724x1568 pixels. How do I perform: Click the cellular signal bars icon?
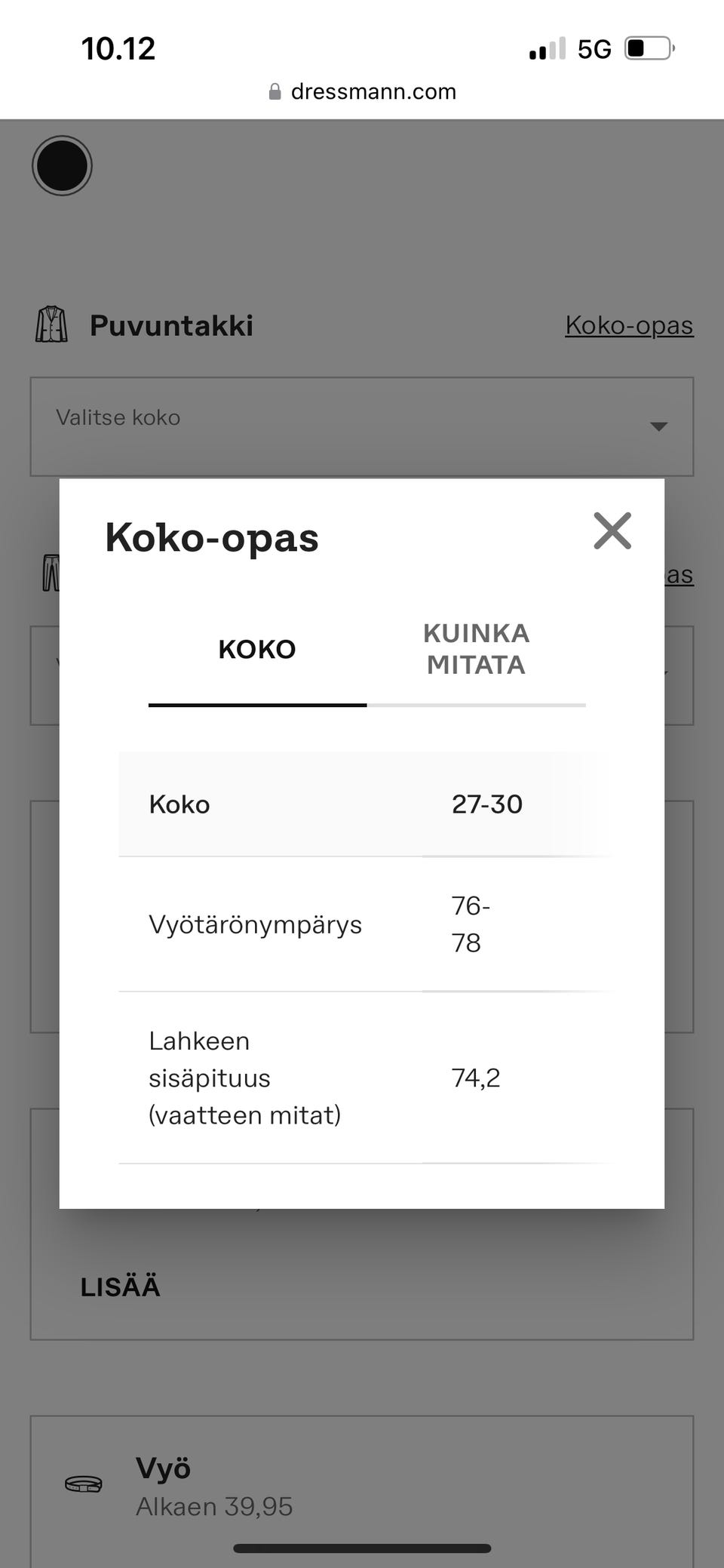coord(546,48)
